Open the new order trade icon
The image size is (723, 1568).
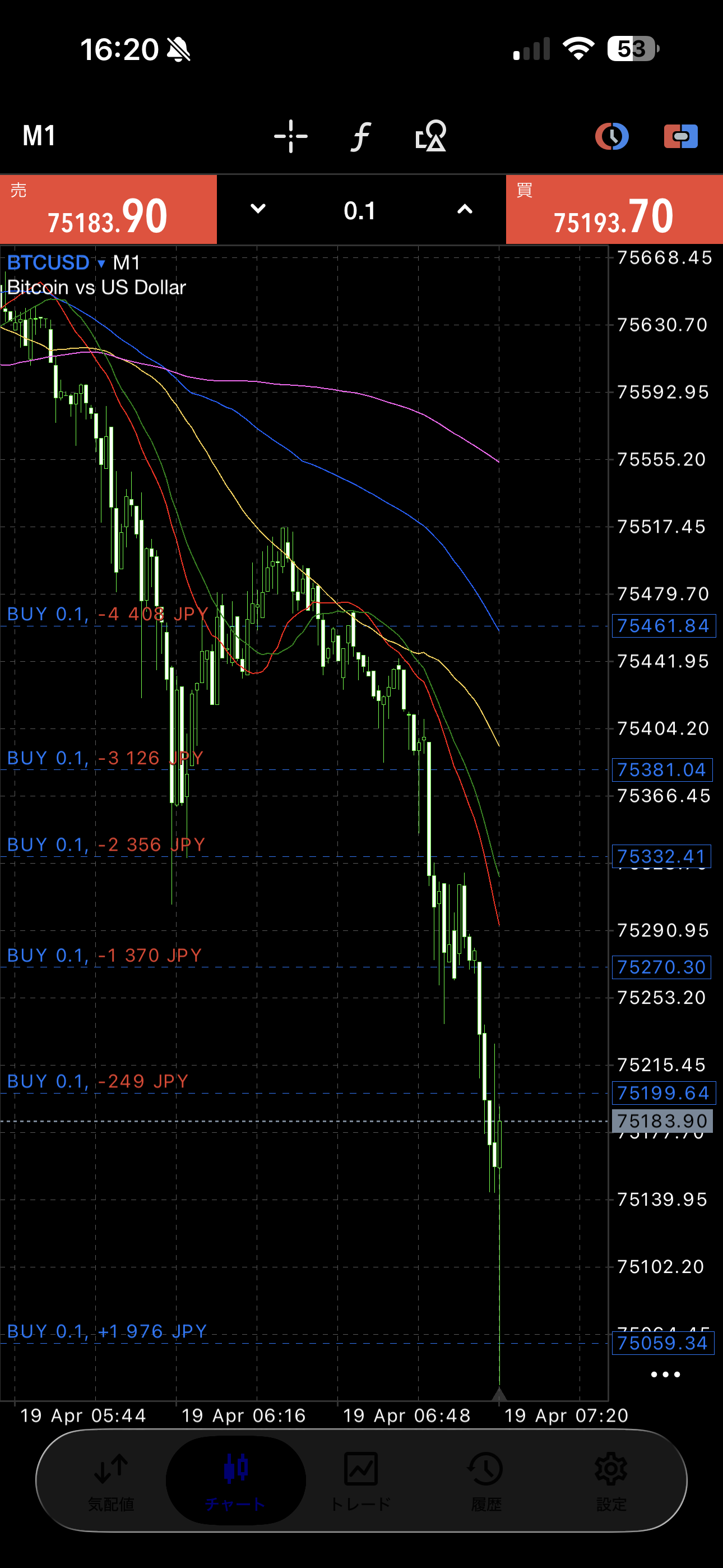(680, 136)
